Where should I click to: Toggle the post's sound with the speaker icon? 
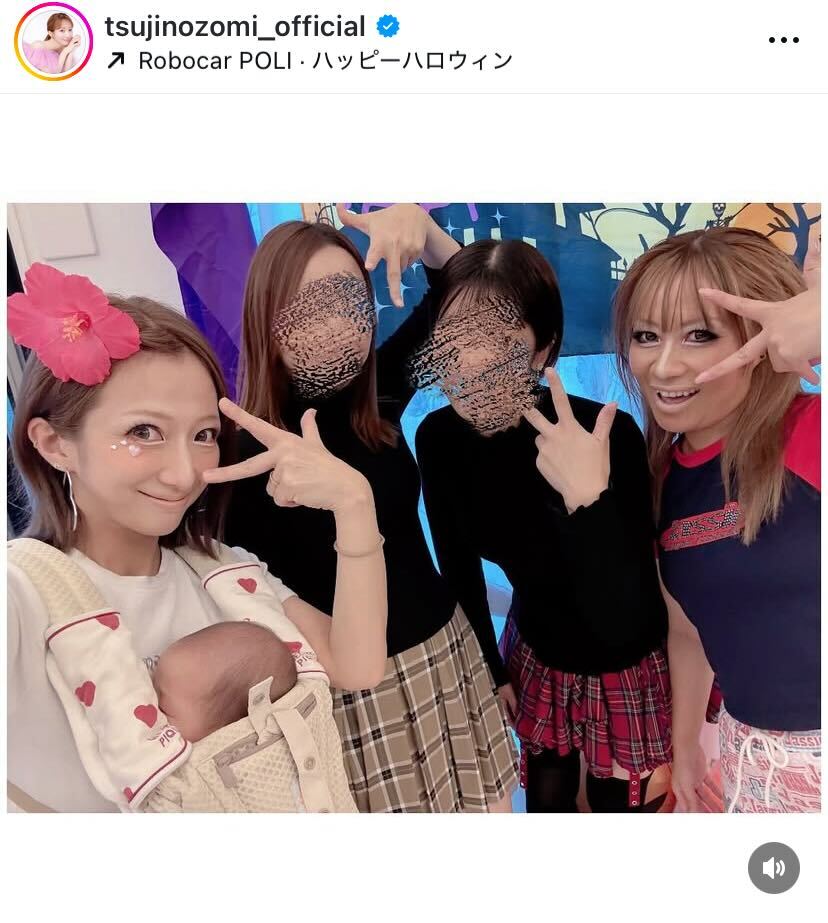(773, 868)
